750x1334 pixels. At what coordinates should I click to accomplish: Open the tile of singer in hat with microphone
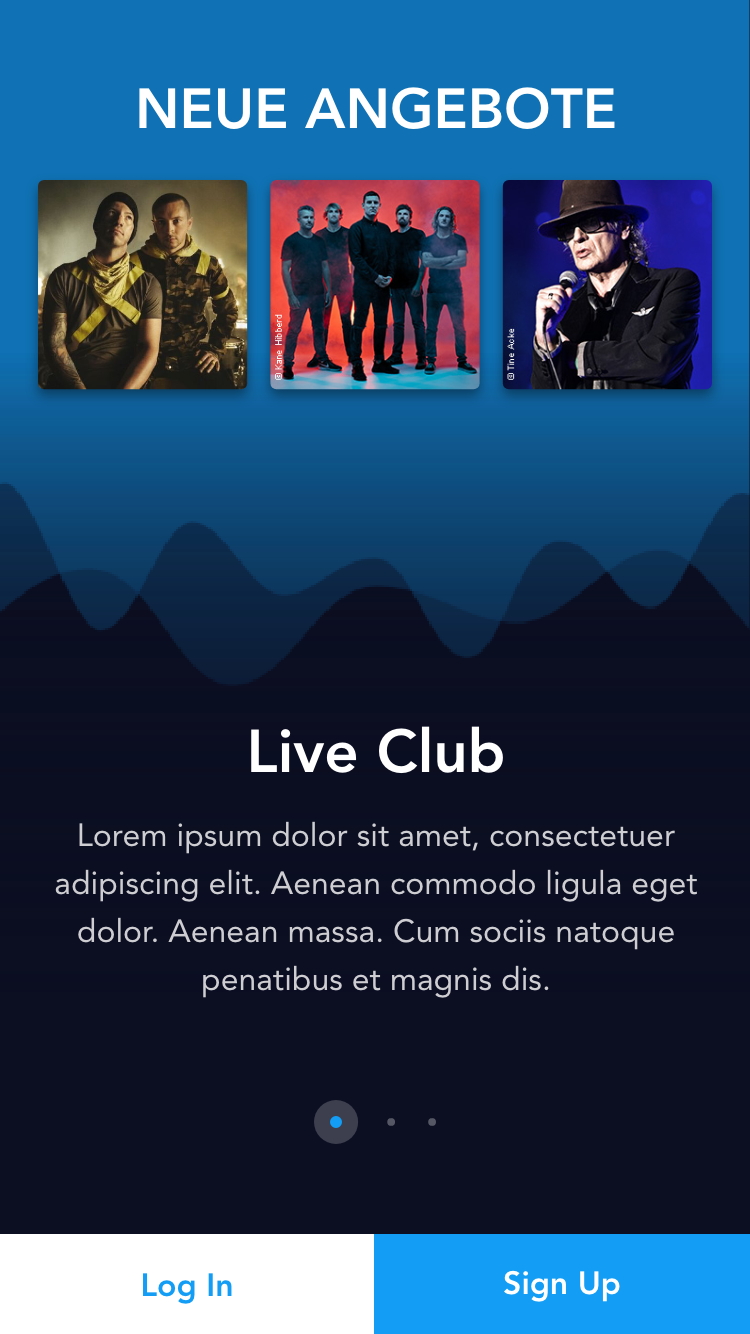tap(607, 284)
